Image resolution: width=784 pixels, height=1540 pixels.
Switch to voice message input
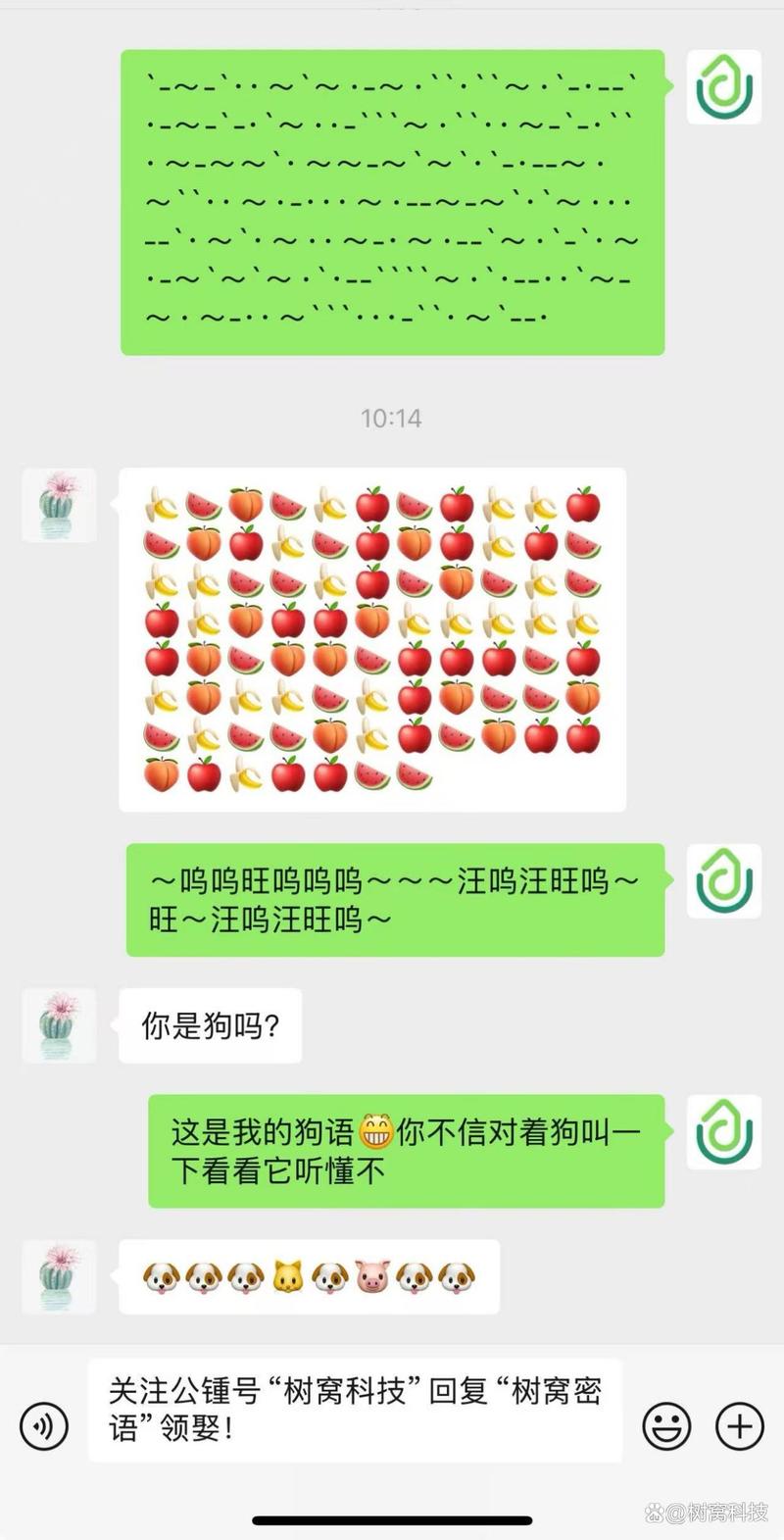44,1426
